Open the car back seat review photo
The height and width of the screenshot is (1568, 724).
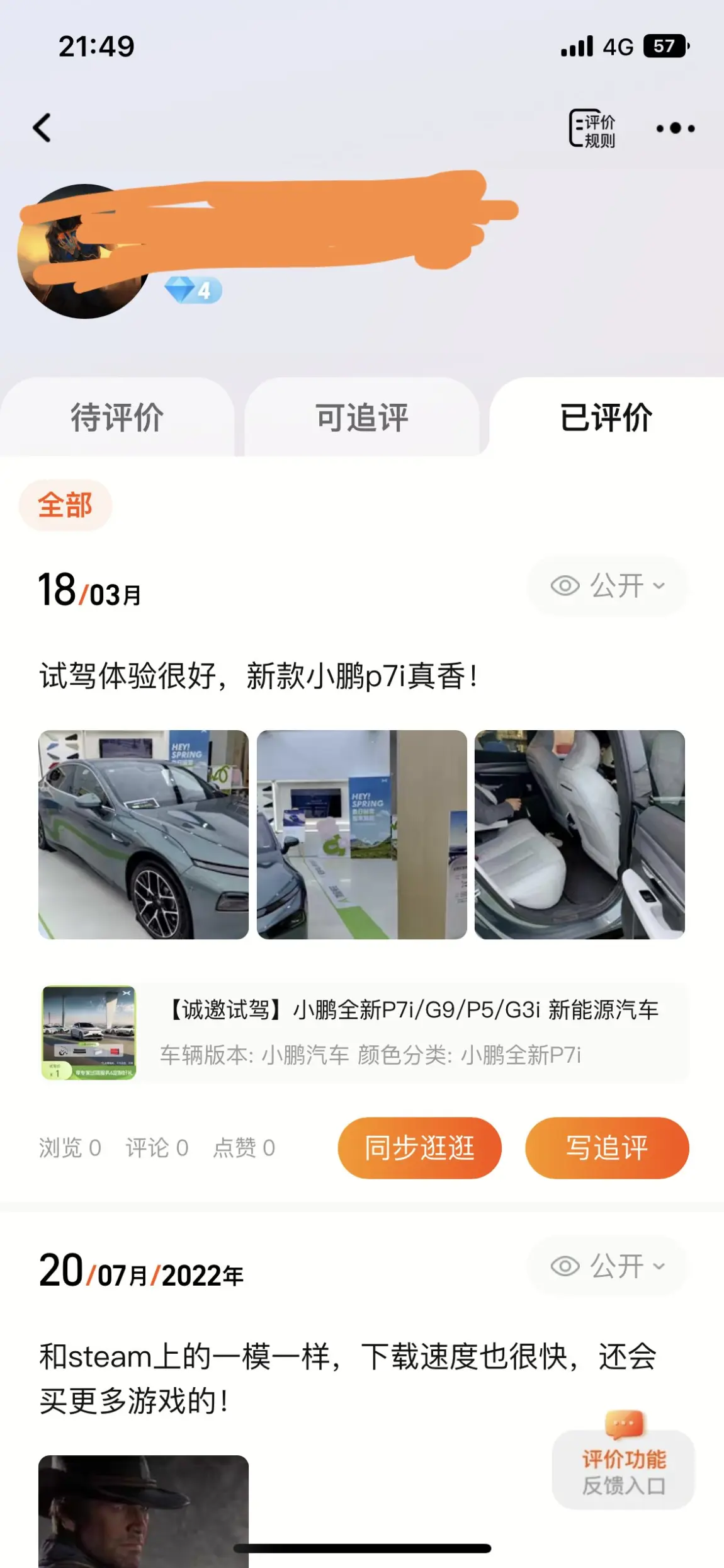pyautogui.click(x=579, y=835)
